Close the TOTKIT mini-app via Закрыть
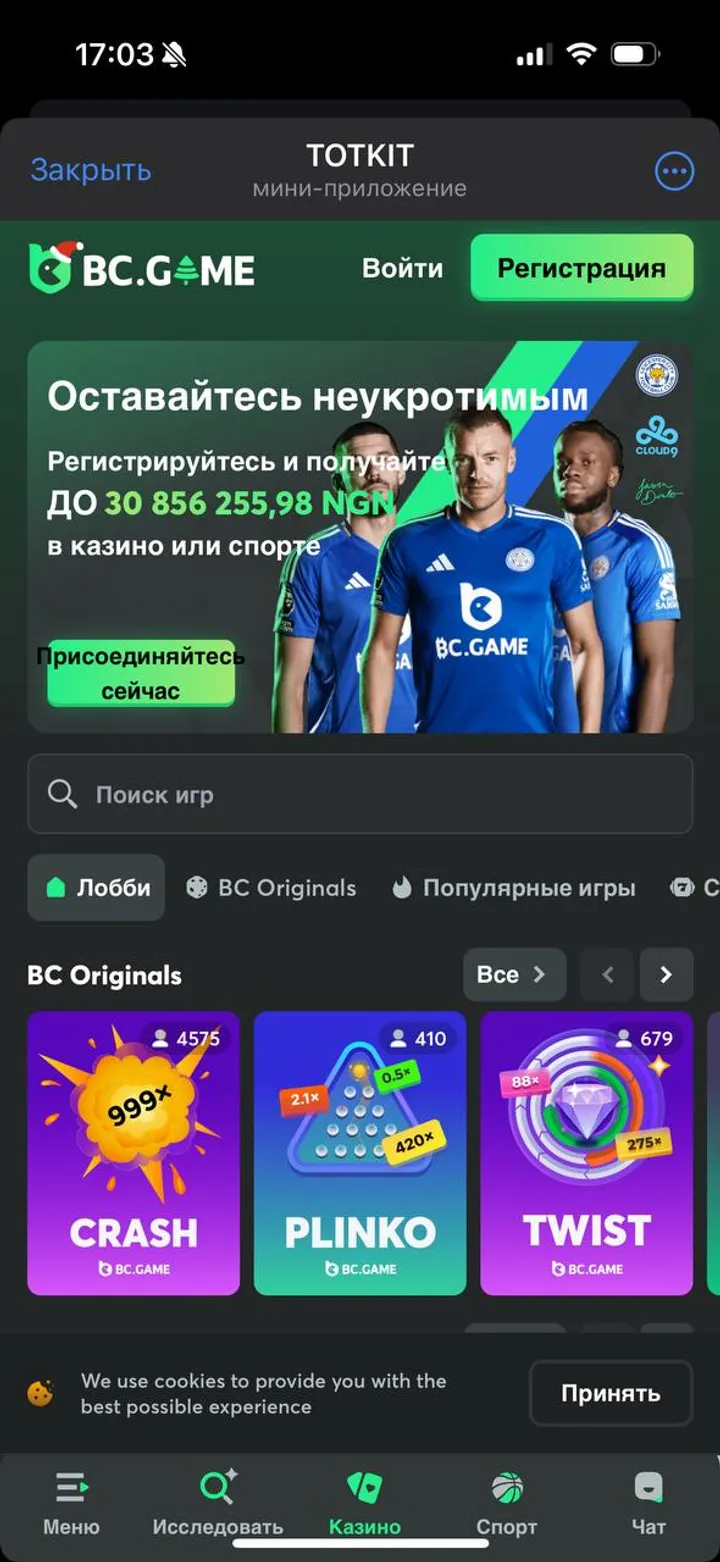This screenshot has height=1562, width=720. [91, 171]
